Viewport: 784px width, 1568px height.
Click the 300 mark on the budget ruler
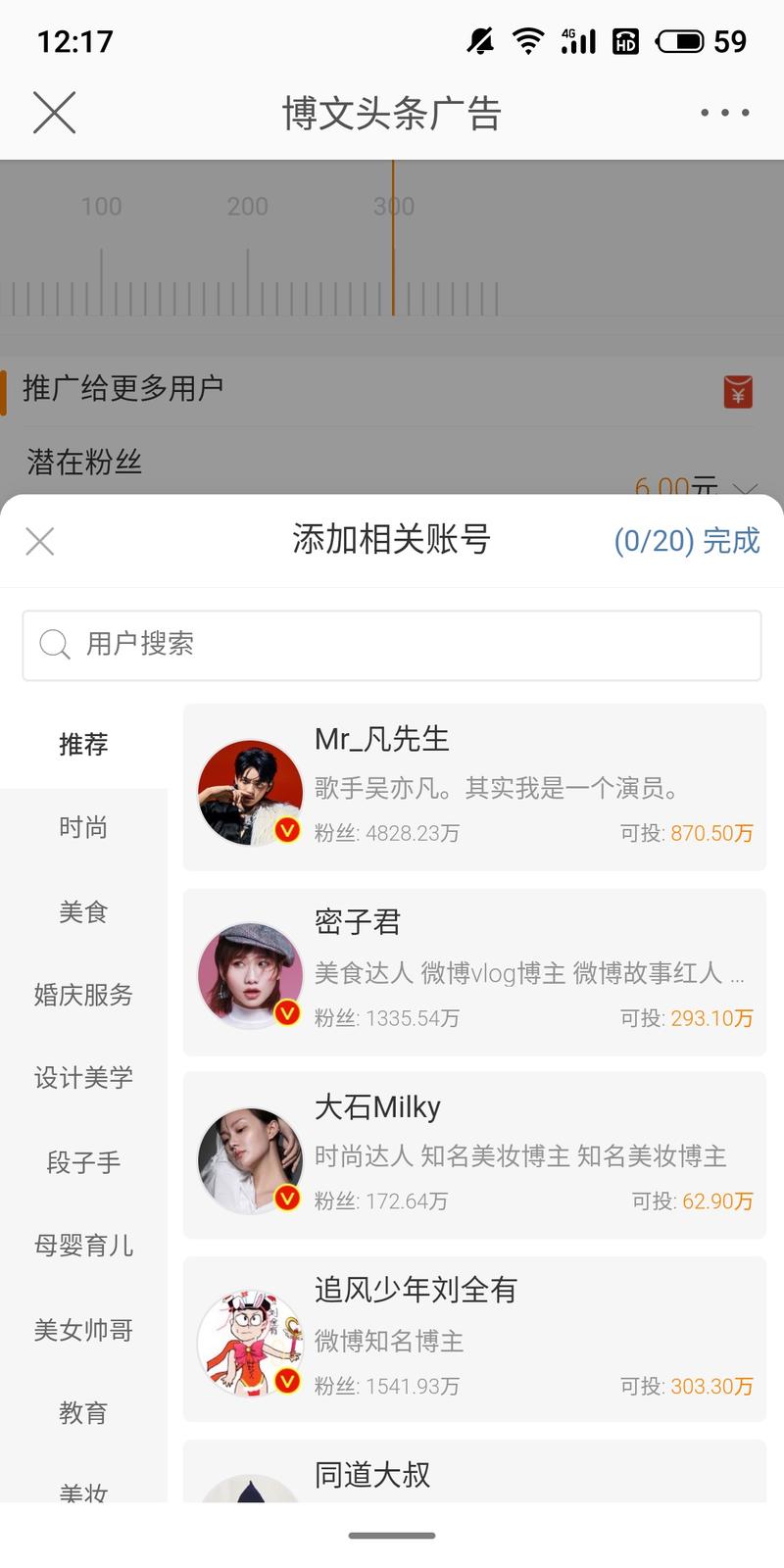point(392,207)
